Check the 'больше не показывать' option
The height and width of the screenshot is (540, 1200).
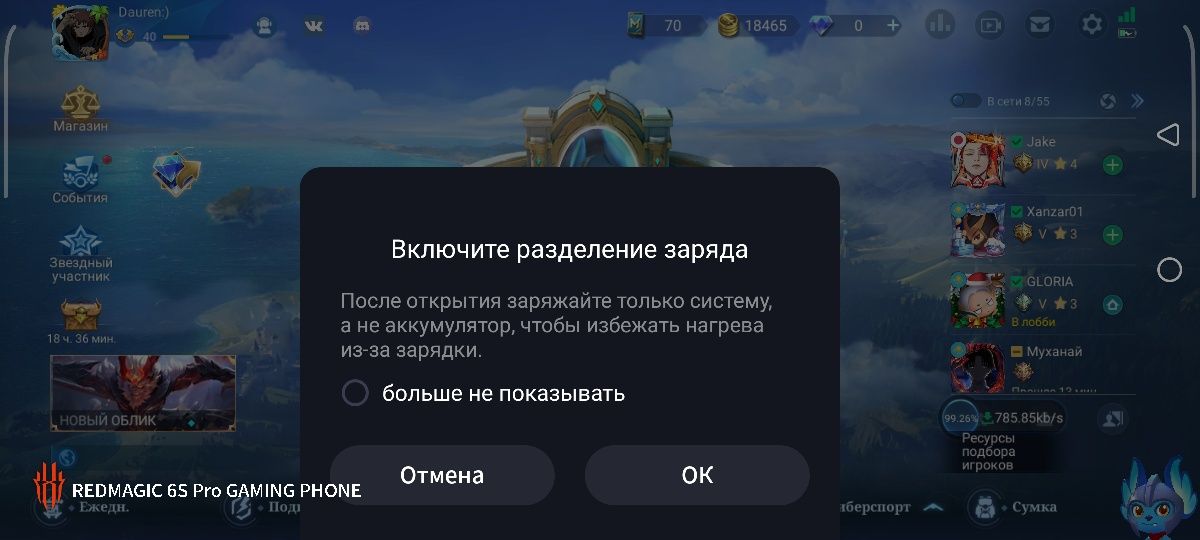point(356,393)
